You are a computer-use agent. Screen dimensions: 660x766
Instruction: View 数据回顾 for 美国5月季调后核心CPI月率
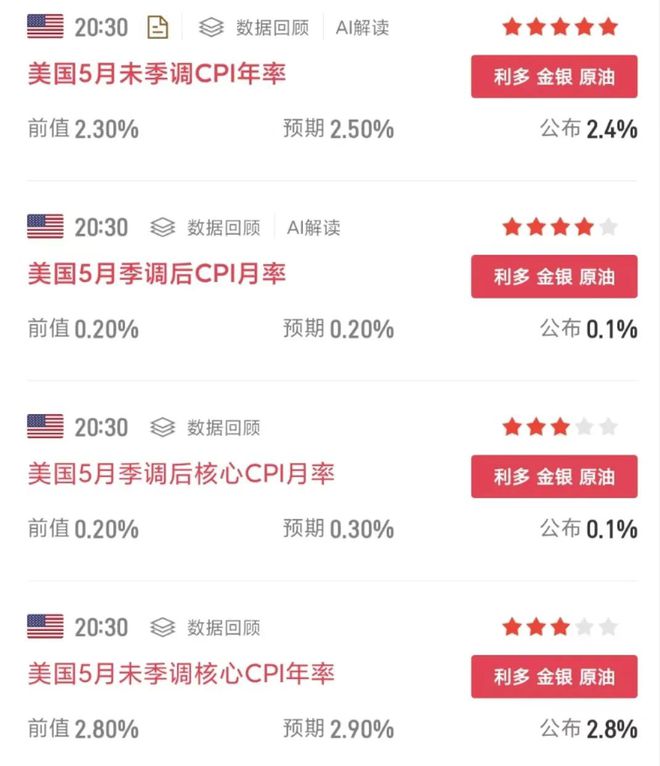click(x=205, y=427)
